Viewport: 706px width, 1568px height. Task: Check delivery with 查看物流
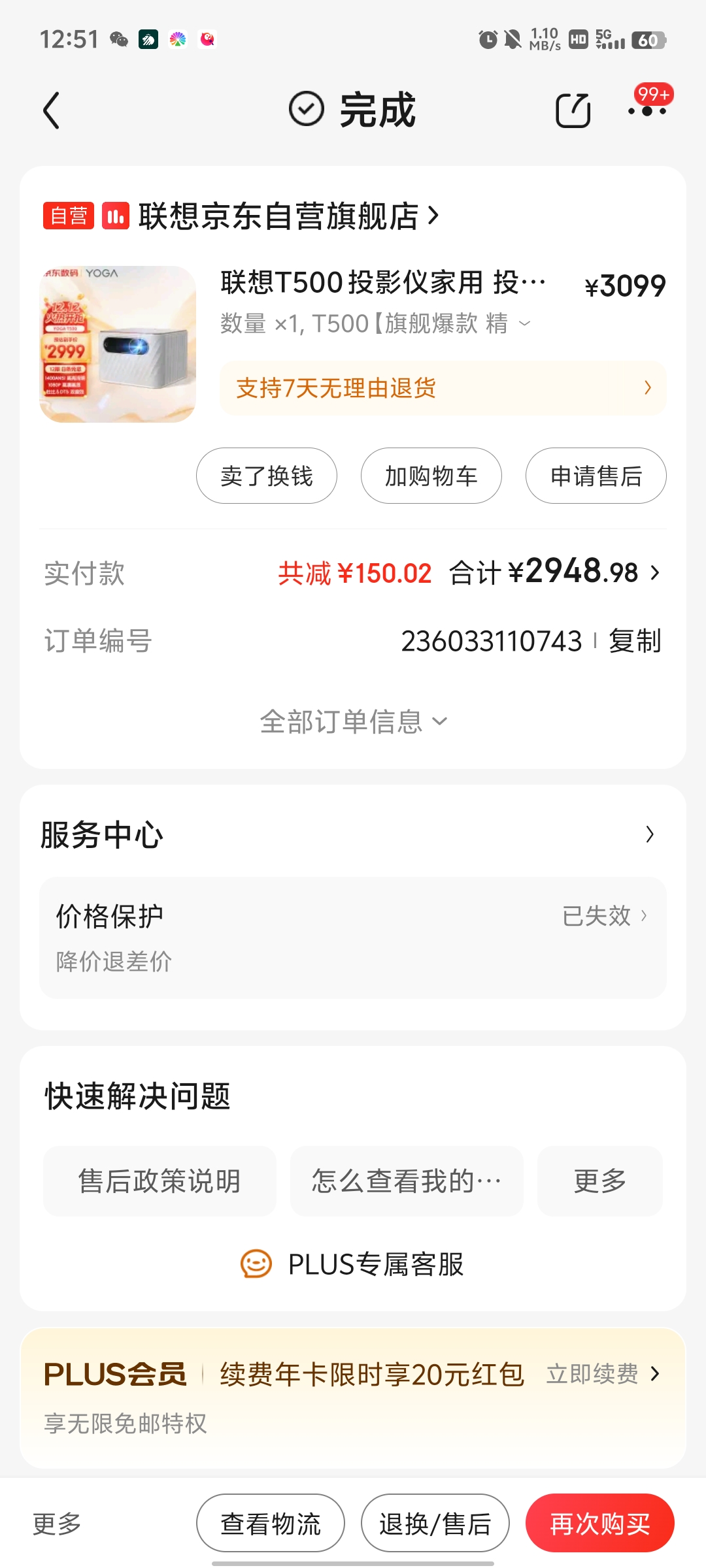tap(271, 1523)
